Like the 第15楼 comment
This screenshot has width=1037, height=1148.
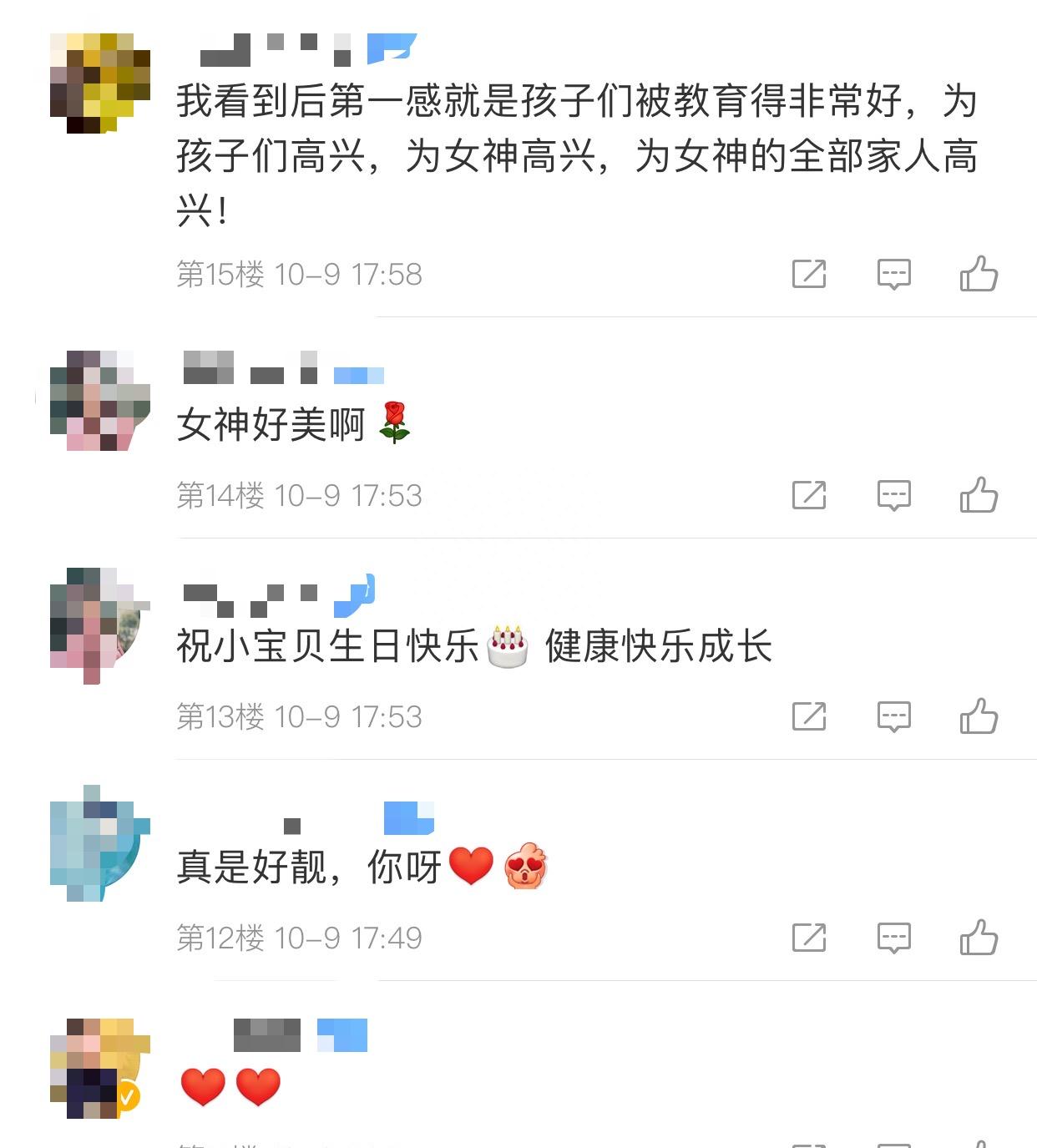[x=979, y=274]
